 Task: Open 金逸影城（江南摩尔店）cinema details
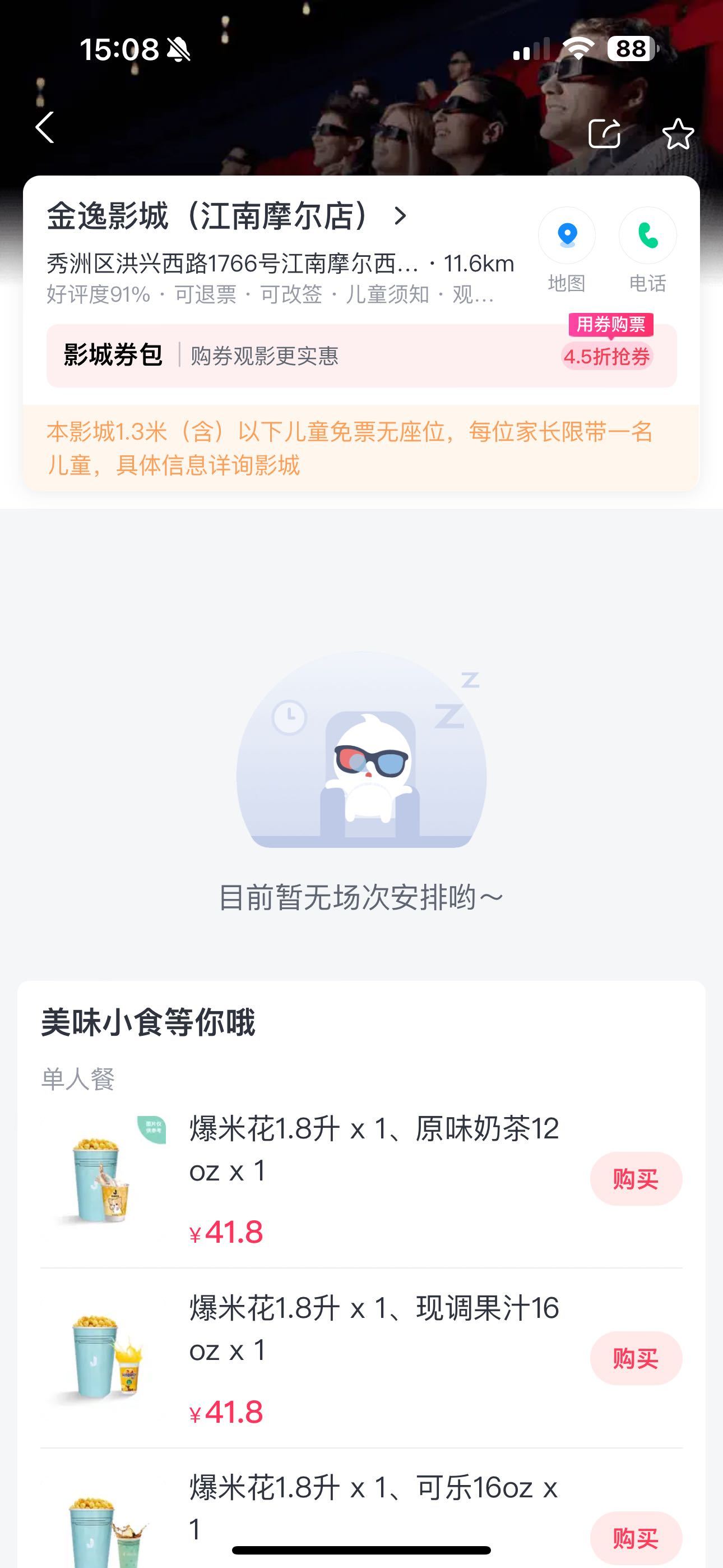[x=226, y=216]
